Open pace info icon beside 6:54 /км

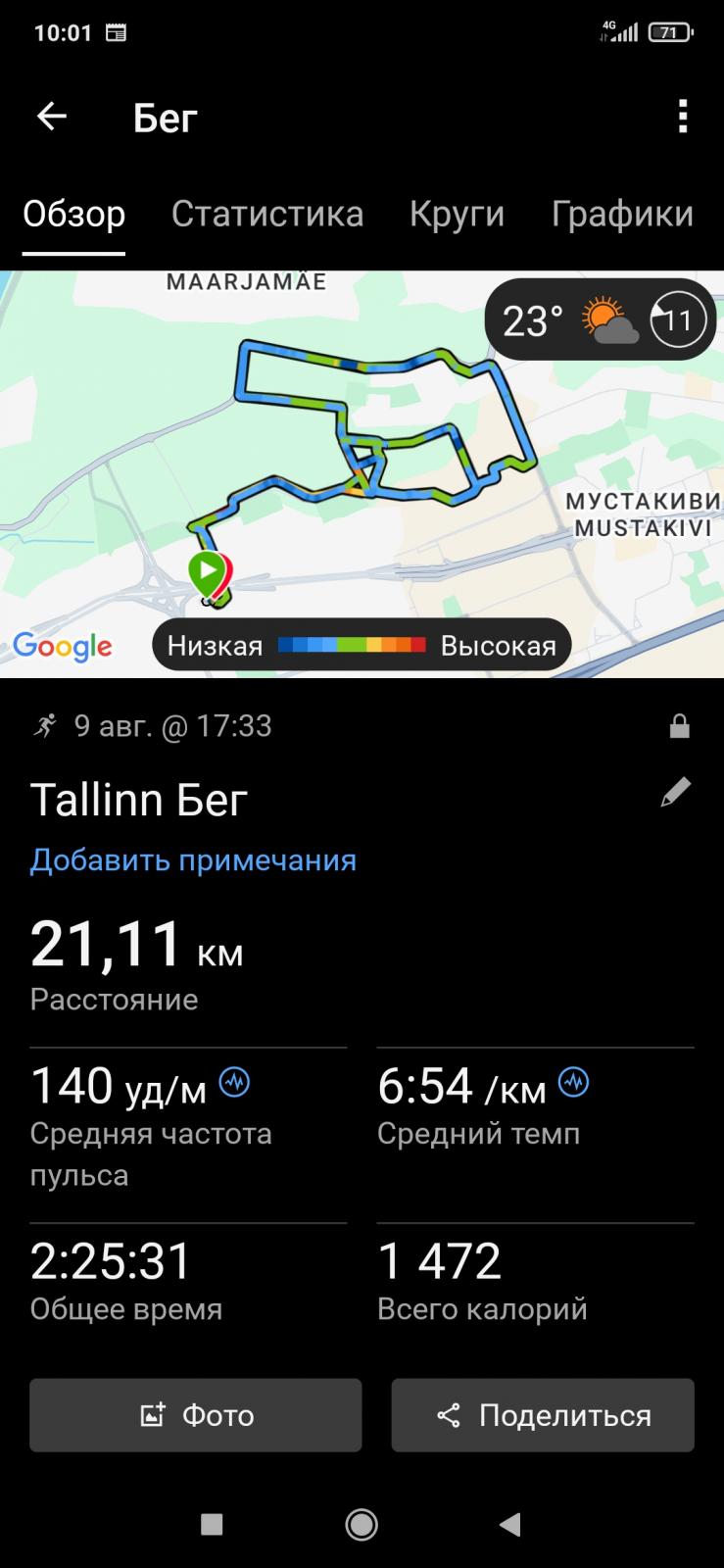click(x=574, y=1082)
